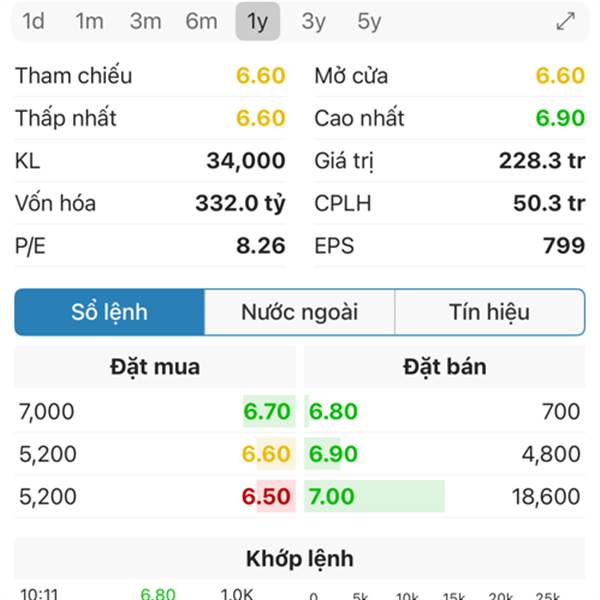Choose the 3m time range

click(145, 21)
